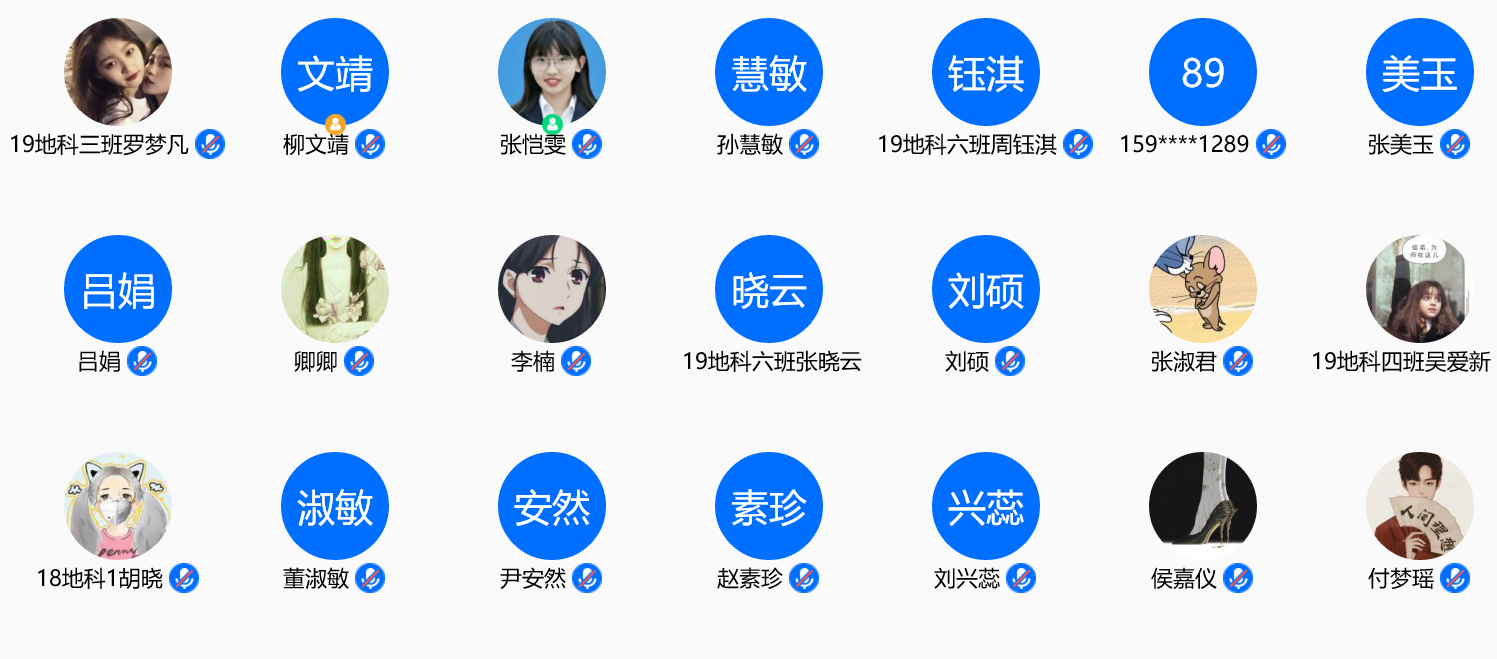1497x659 pixels.
Task: Select 19地科六班张晓云's avatar
Action: (769, 289)
